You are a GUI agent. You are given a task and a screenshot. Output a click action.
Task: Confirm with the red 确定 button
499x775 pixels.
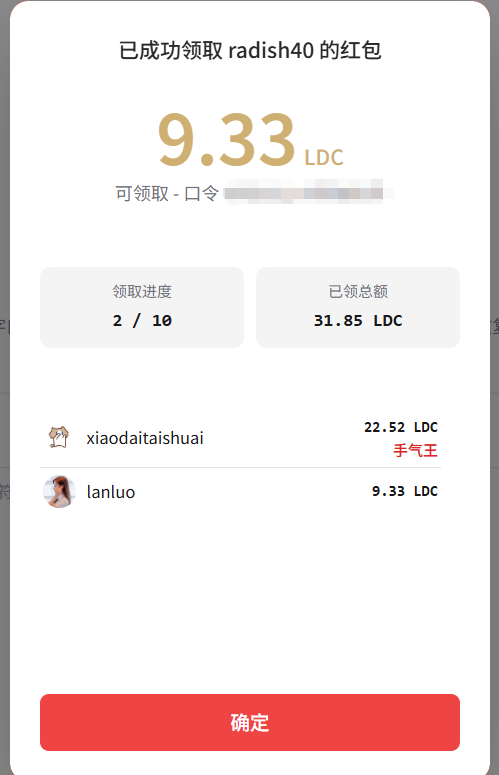click(250, 722)
